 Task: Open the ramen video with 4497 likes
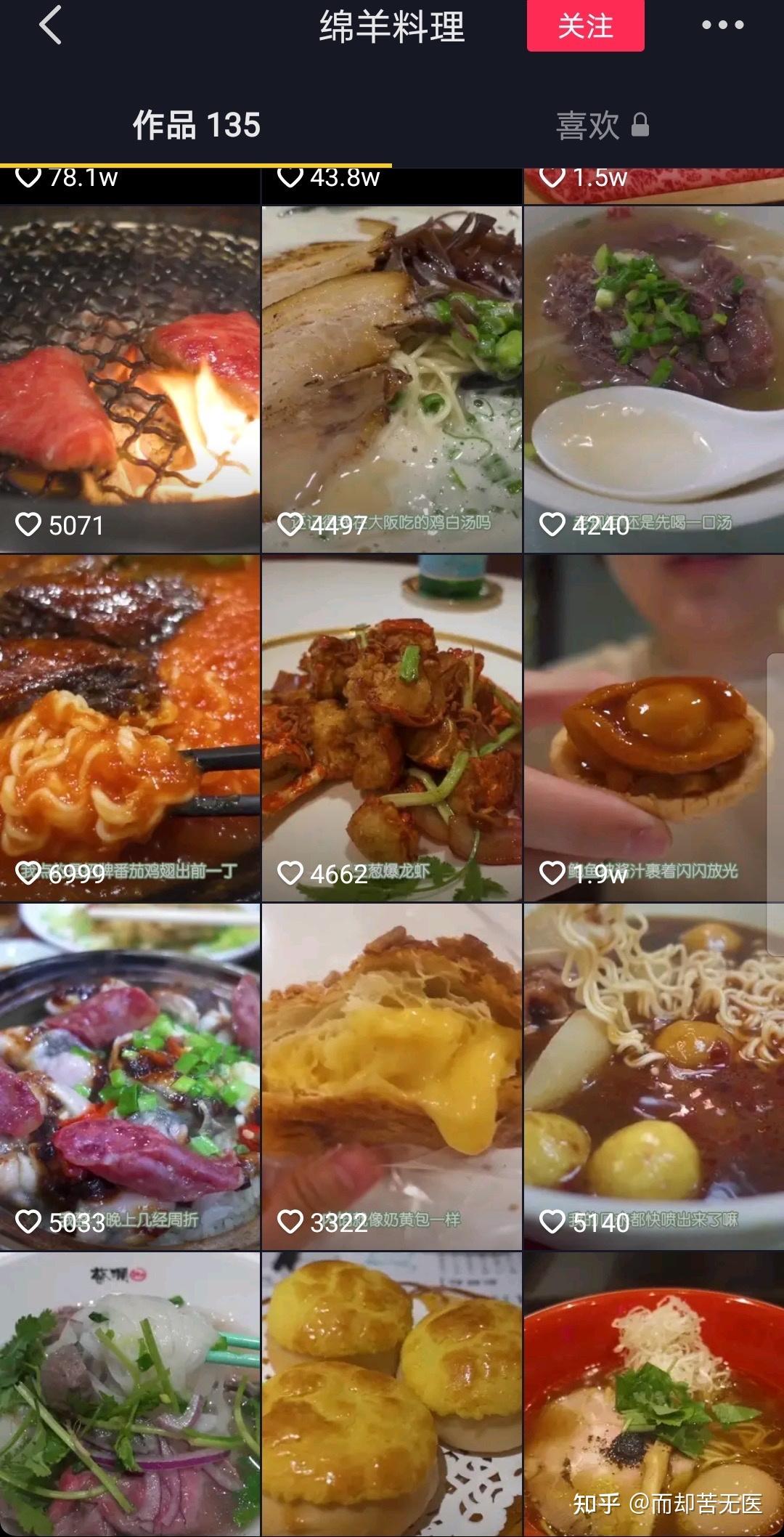pos(391,378)
